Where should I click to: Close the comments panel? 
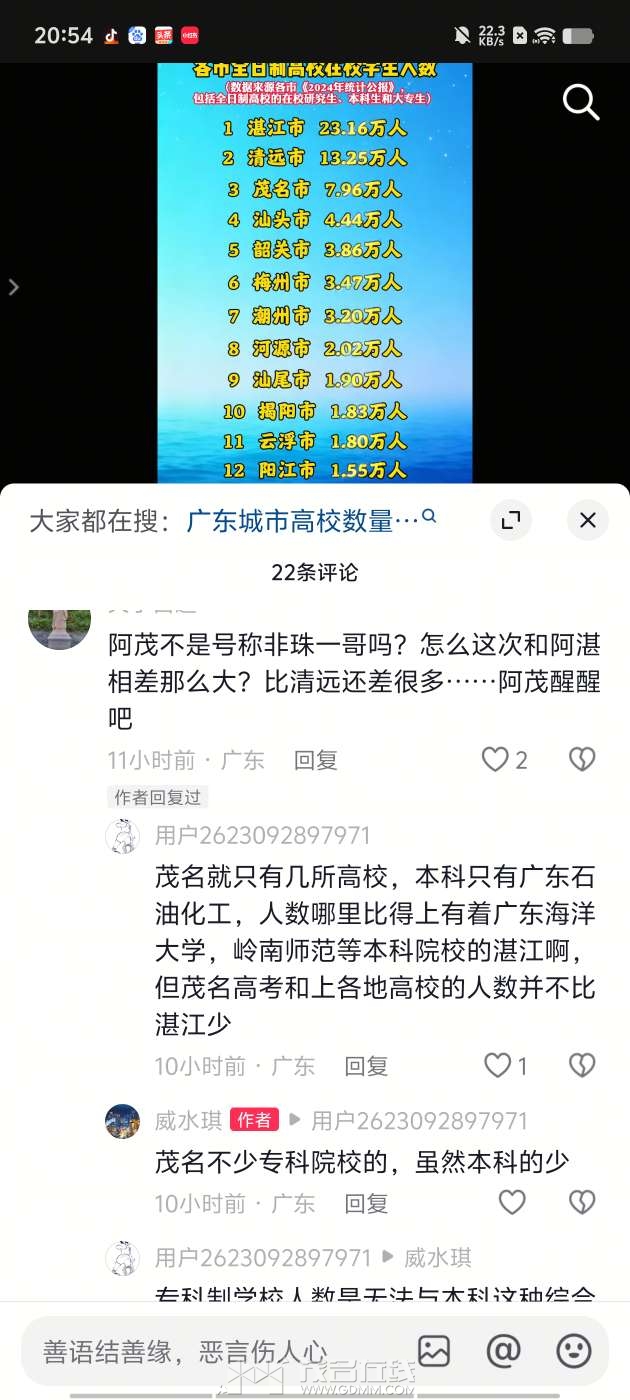tap(587, 520)
